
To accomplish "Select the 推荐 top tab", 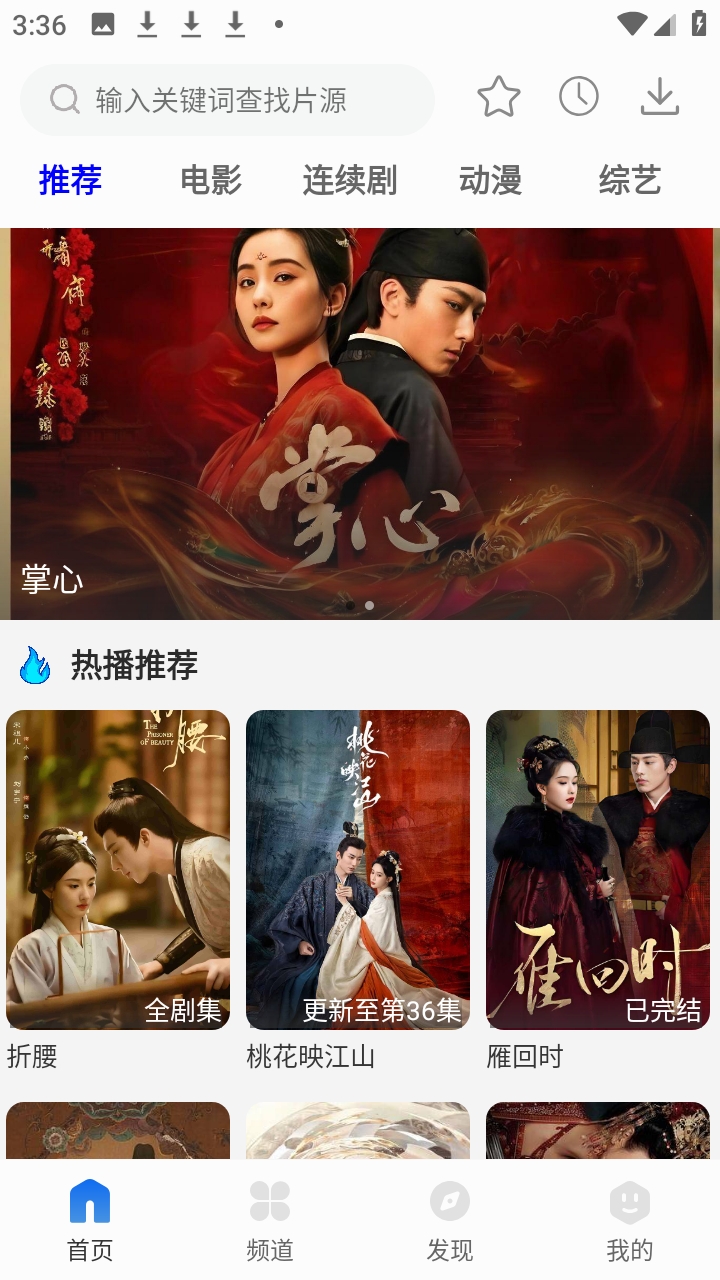I will (x=70, y=181).
